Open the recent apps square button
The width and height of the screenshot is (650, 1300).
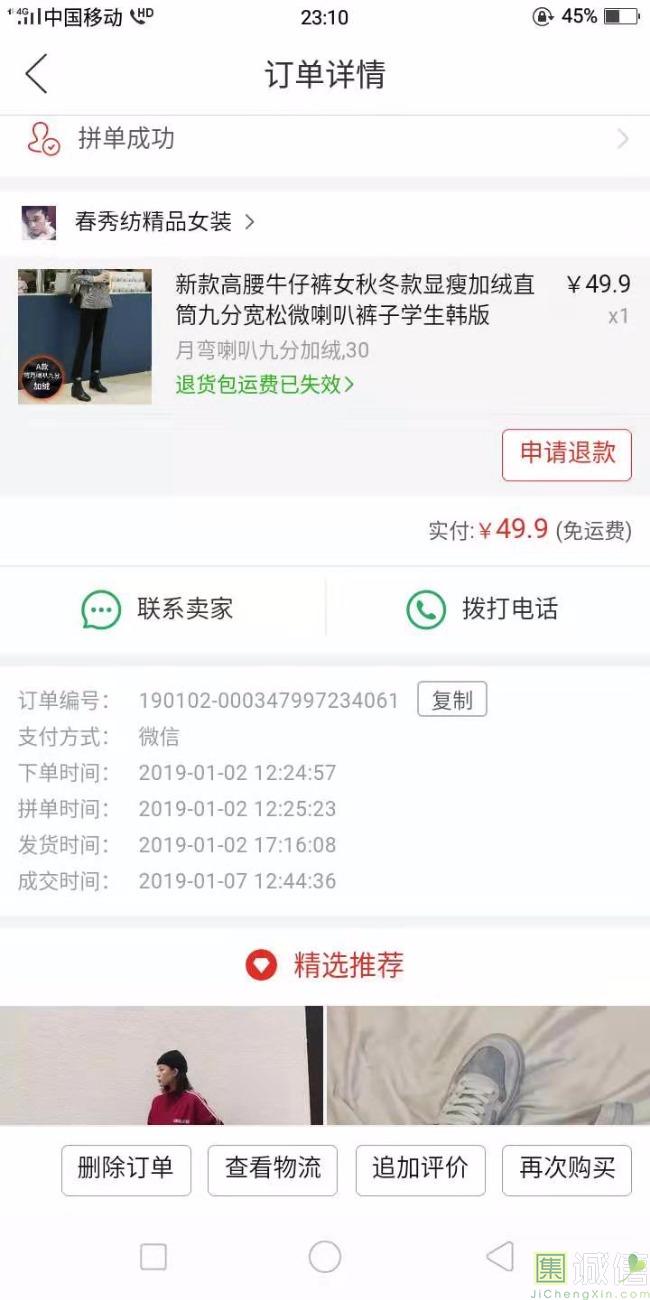(153, 1256)
